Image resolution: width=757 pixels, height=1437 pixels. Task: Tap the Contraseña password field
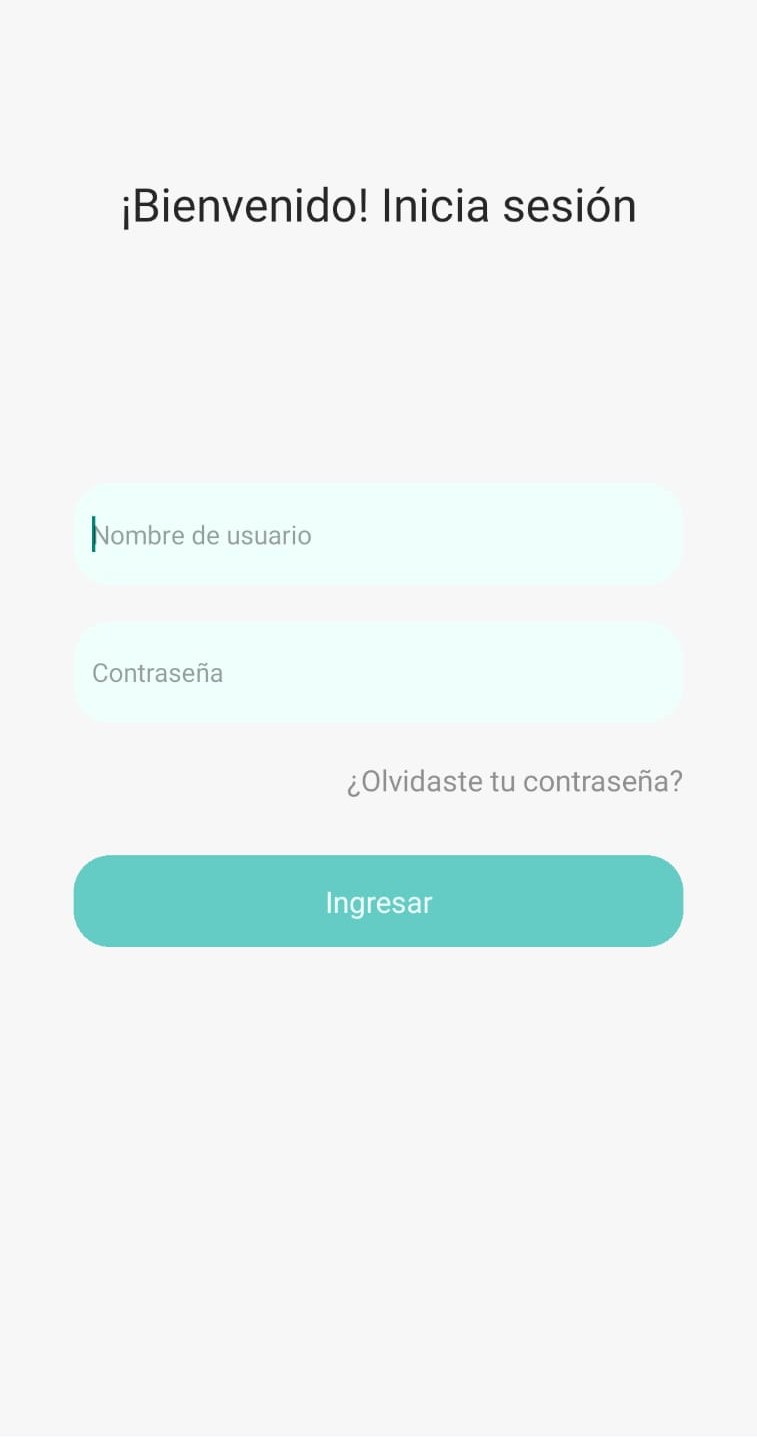click(x=378, y=672)
